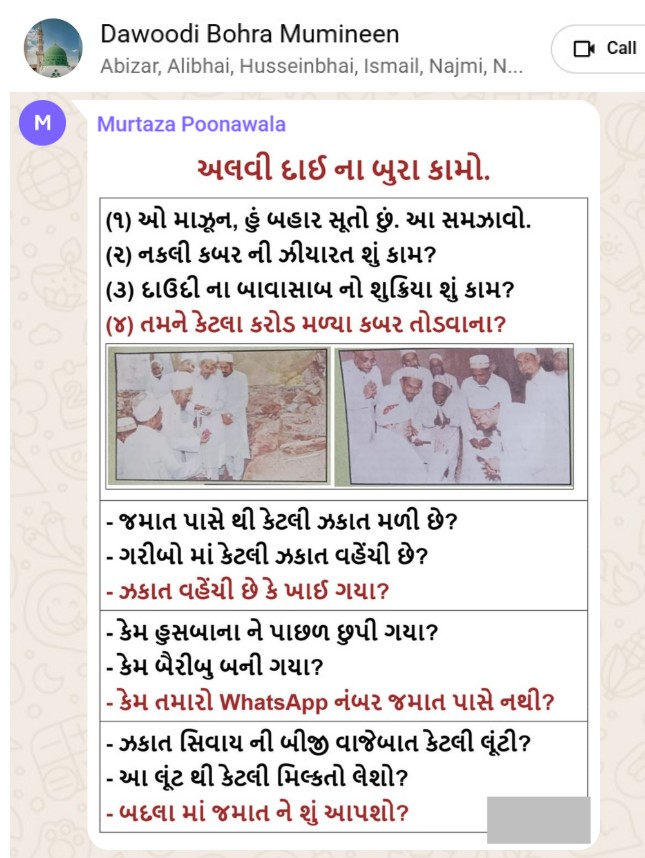Start a call in Dawoodi Bohra Mumineen group
The width and height of the screenshot is (645, 858).
[x=604, y=48]
